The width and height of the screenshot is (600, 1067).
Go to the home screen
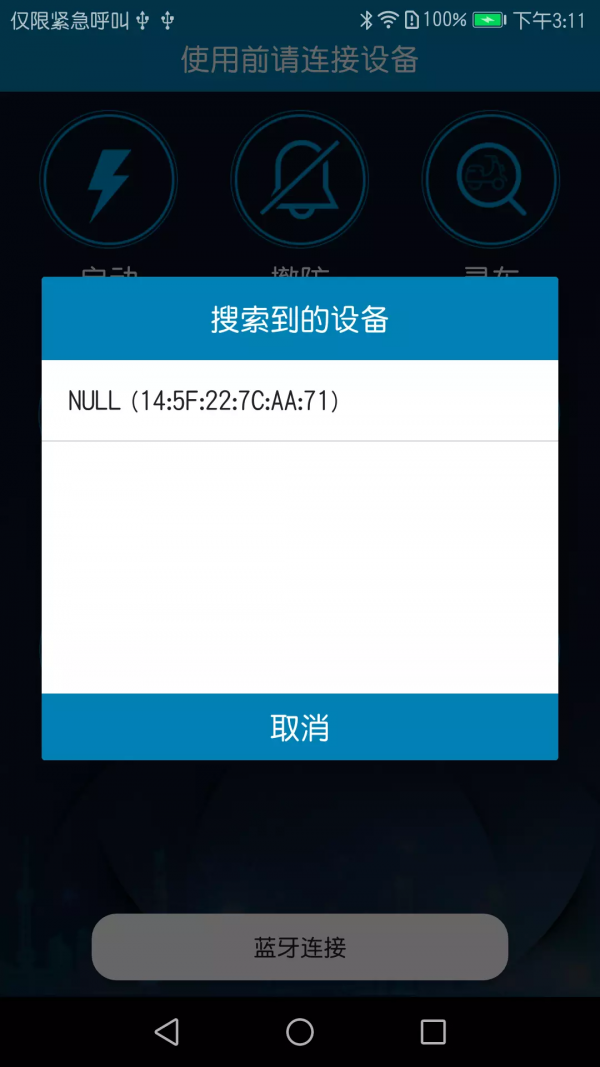(x=299, y=1032)
